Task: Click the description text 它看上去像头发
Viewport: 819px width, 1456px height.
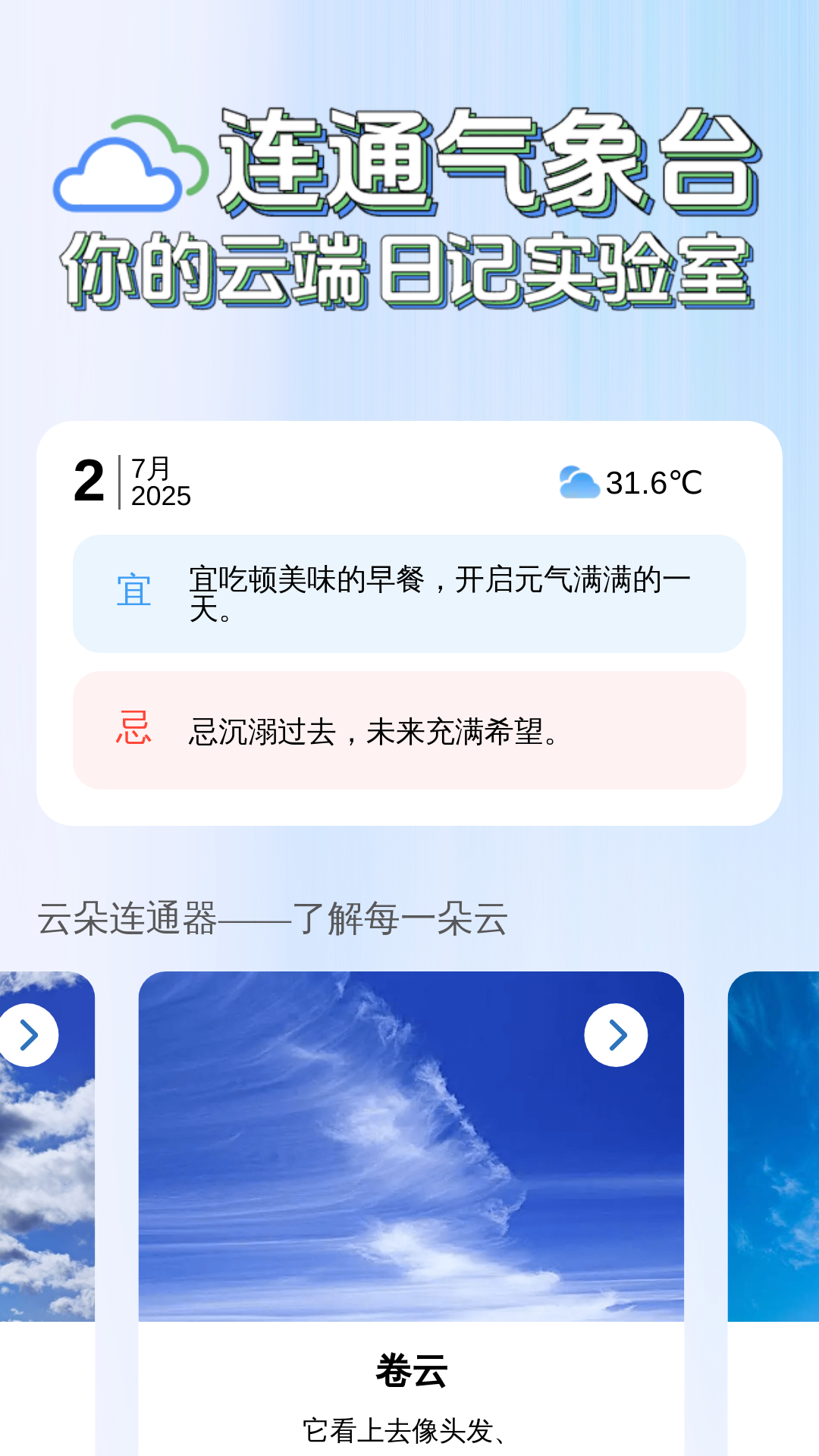Action: 409,1427
